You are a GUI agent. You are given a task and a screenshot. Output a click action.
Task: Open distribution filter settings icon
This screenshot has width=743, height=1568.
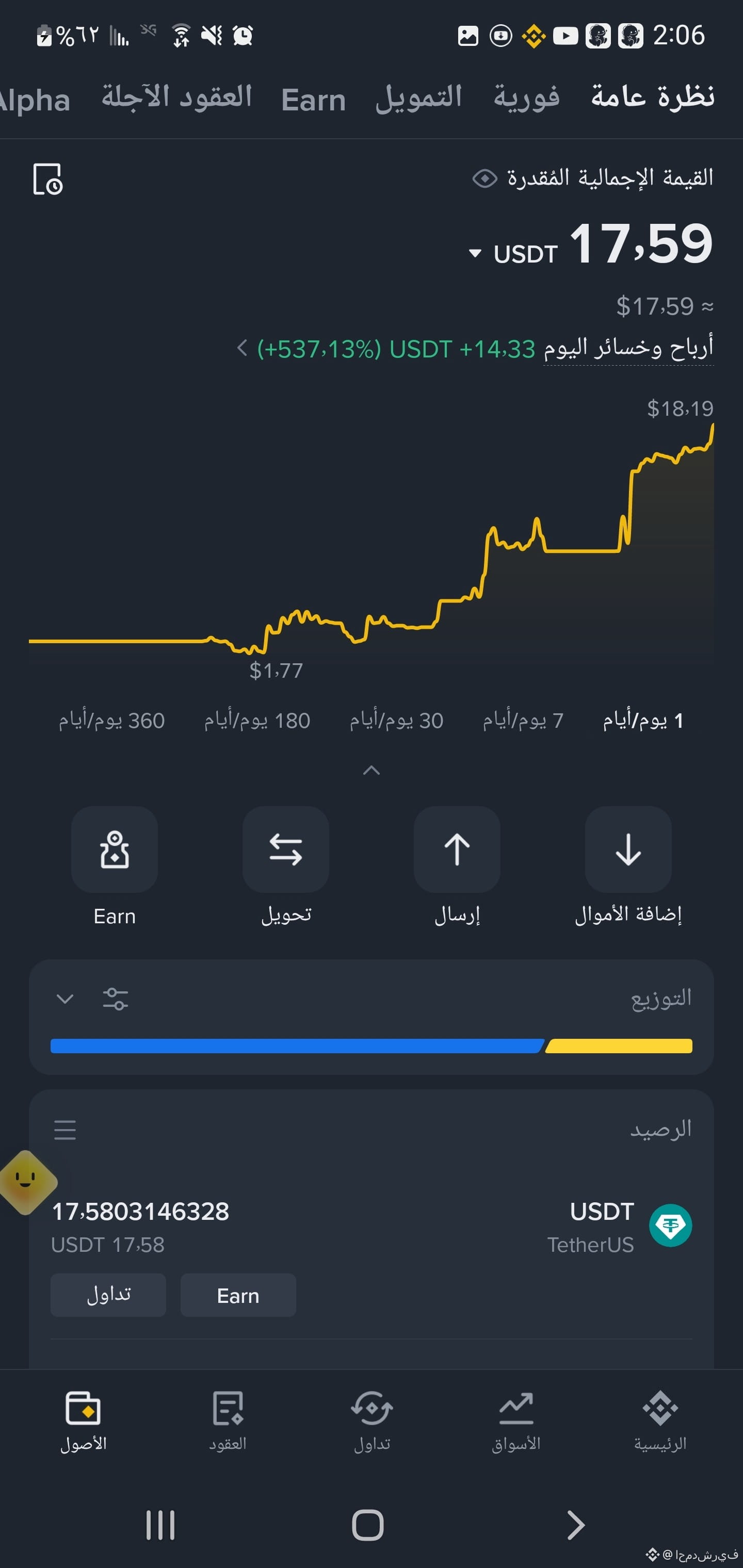(x=115, y=999)
